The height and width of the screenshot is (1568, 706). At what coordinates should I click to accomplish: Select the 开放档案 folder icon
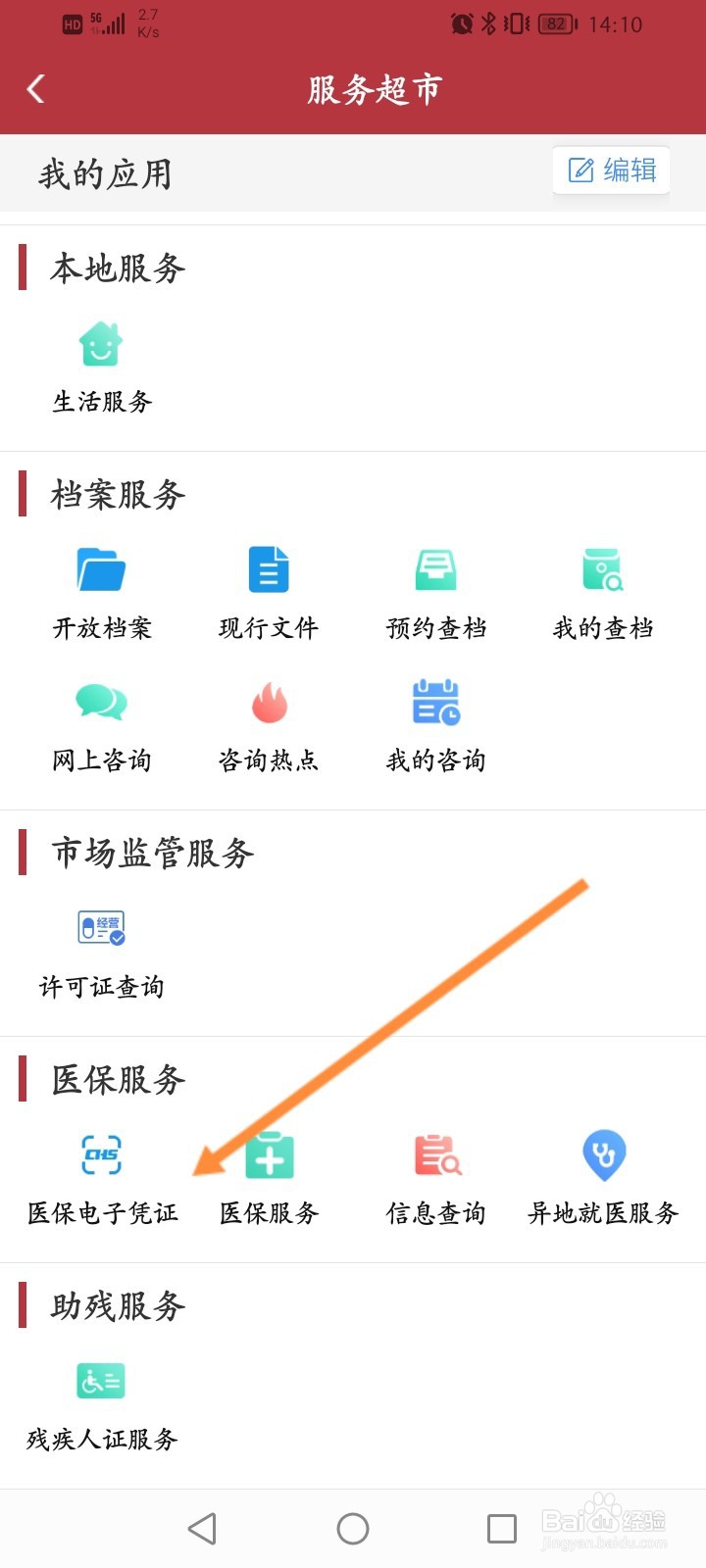[x=101, y=571]
